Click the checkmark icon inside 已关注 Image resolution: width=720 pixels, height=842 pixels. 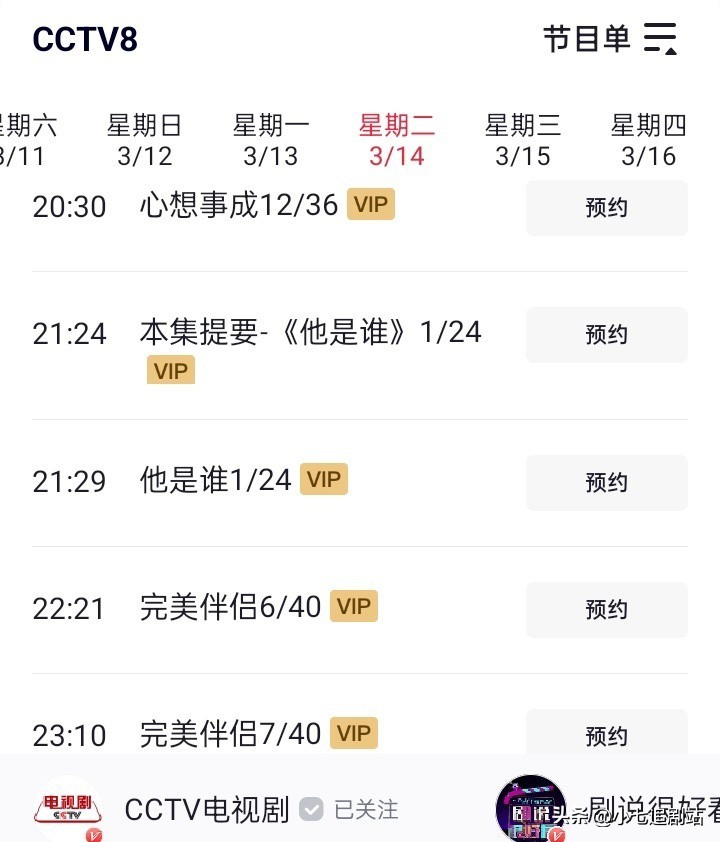[x=311, y=811]
